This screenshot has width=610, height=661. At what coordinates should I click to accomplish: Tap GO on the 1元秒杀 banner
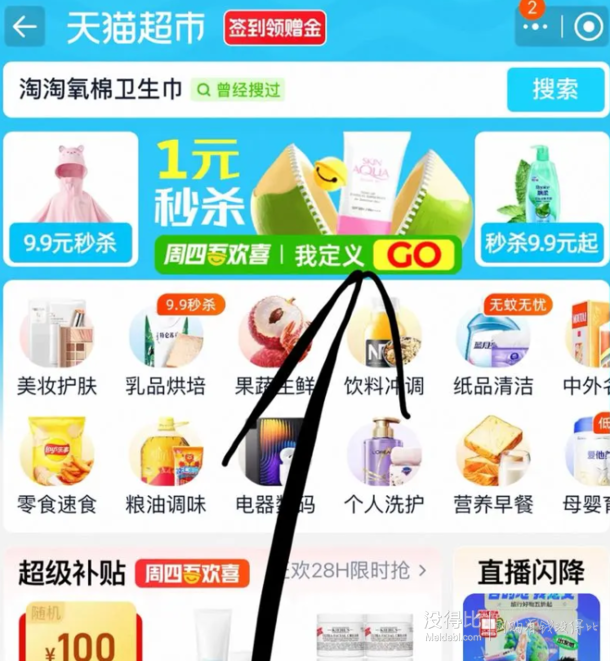pyautogui.click(x=414, y=255)
